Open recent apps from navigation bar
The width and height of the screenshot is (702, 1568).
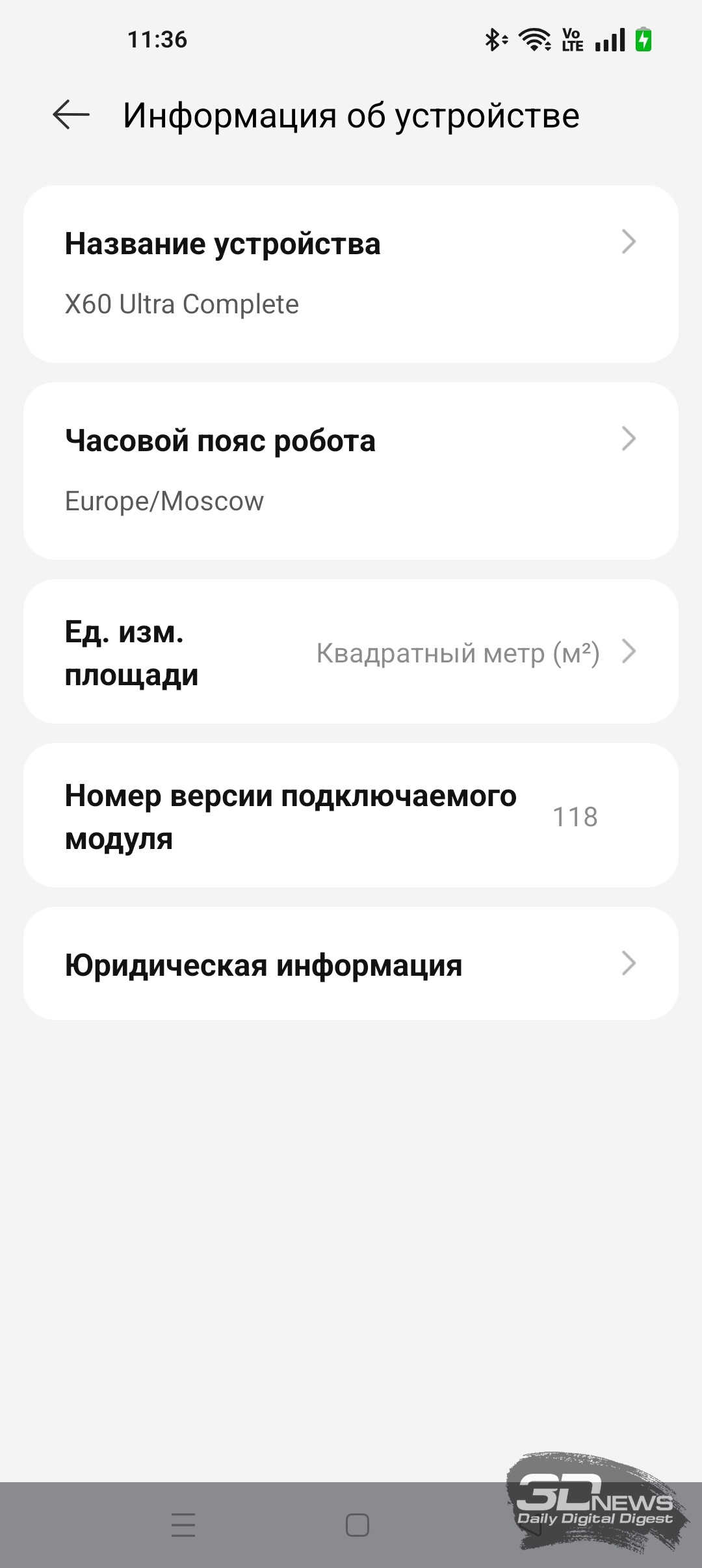tap(183, 1524)
